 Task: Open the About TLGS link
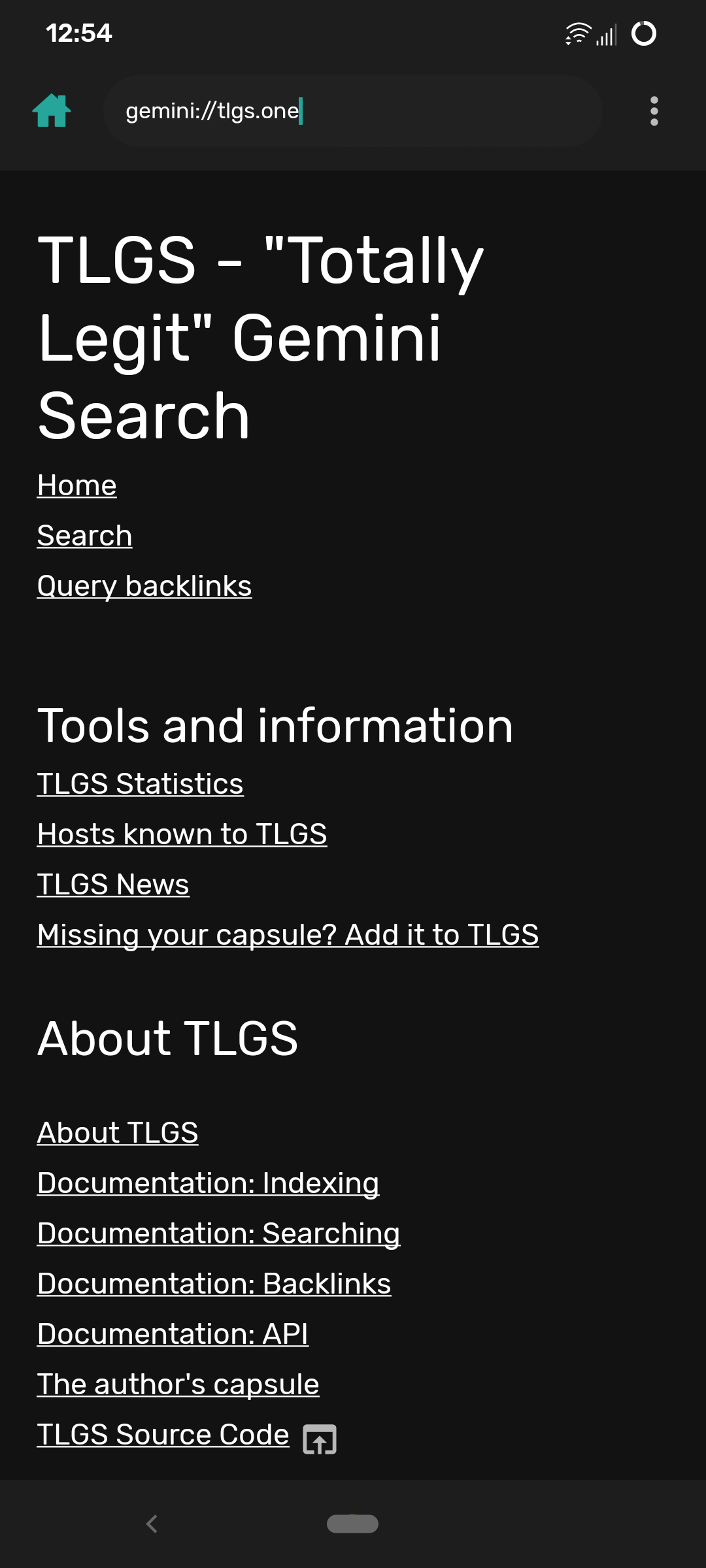[x=118, y=1133]
